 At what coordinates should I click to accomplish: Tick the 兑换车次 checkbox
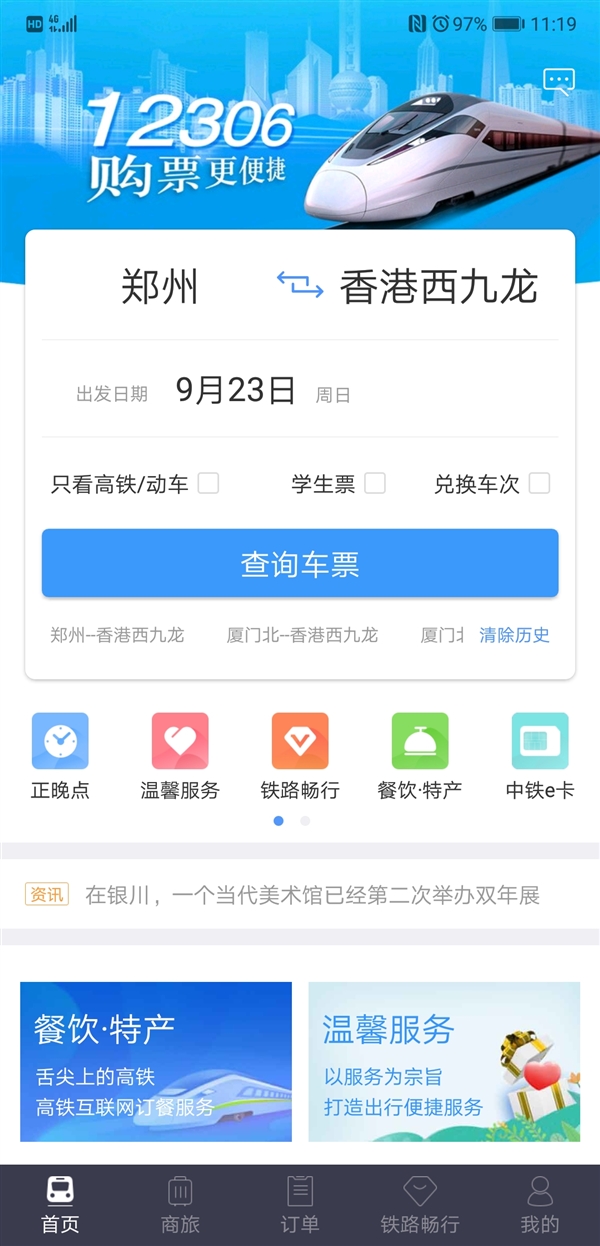539,484
